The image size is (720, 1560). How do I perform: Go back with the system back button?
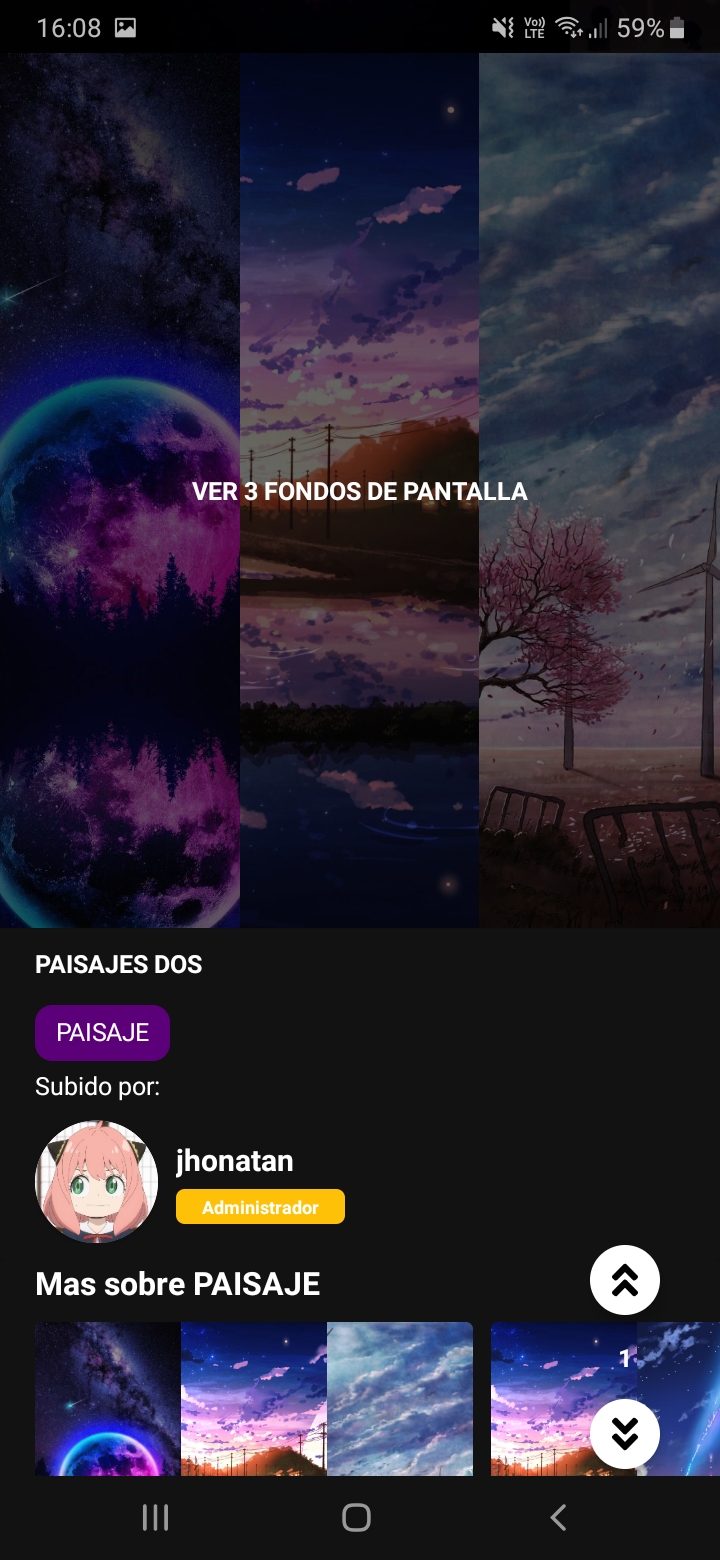pos(558,1517)
